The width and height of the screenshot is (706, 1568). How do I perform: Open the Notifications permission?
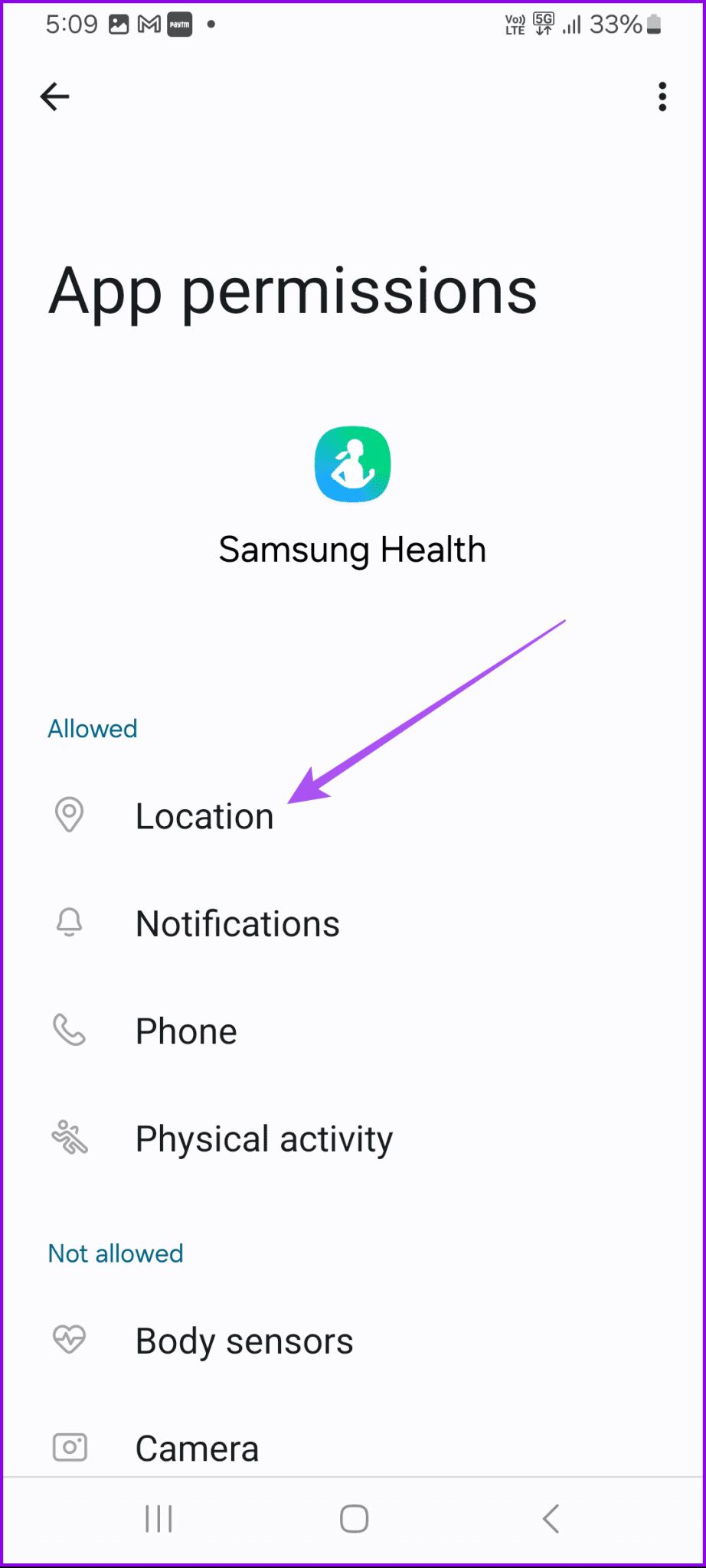237,923
